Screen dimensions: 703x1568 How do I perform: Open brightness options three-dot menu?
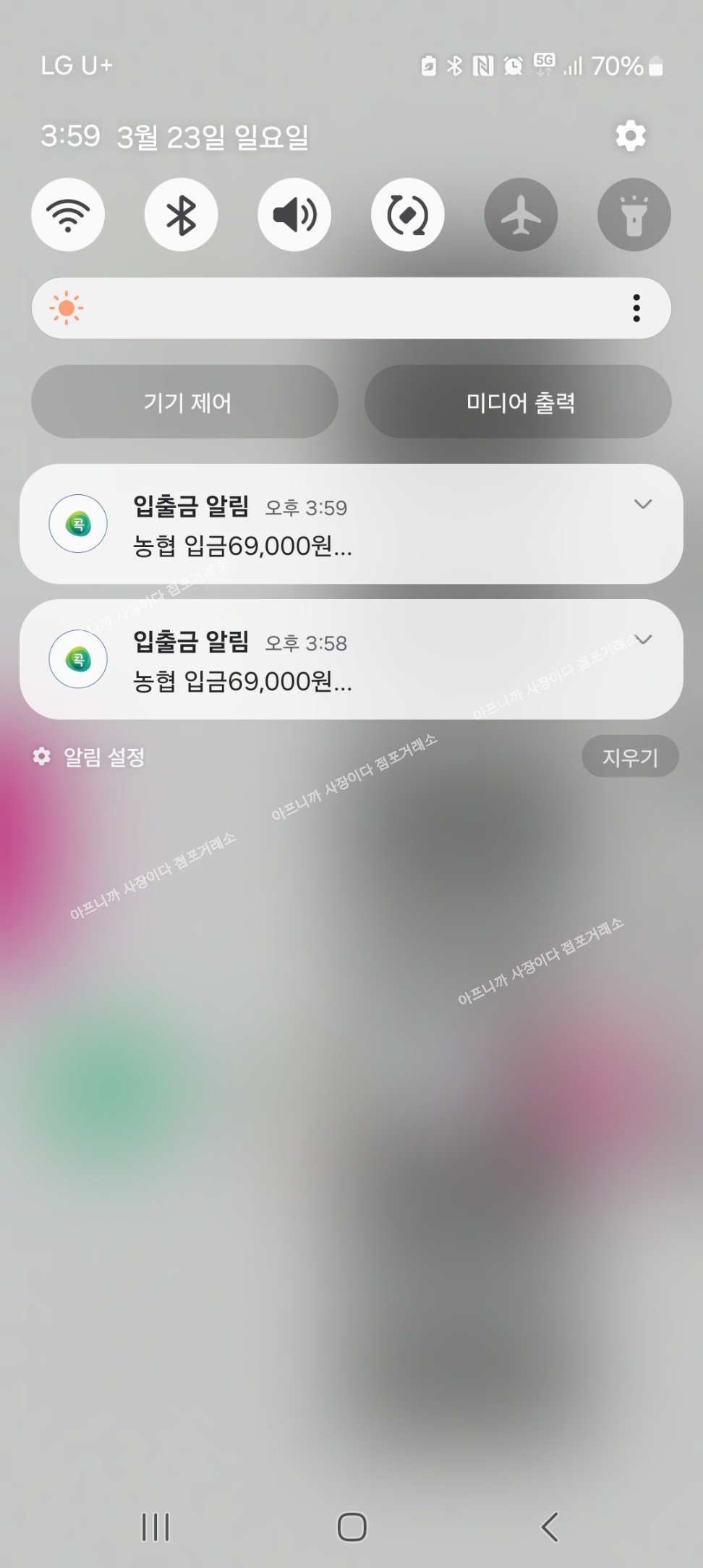coord(636,308)
